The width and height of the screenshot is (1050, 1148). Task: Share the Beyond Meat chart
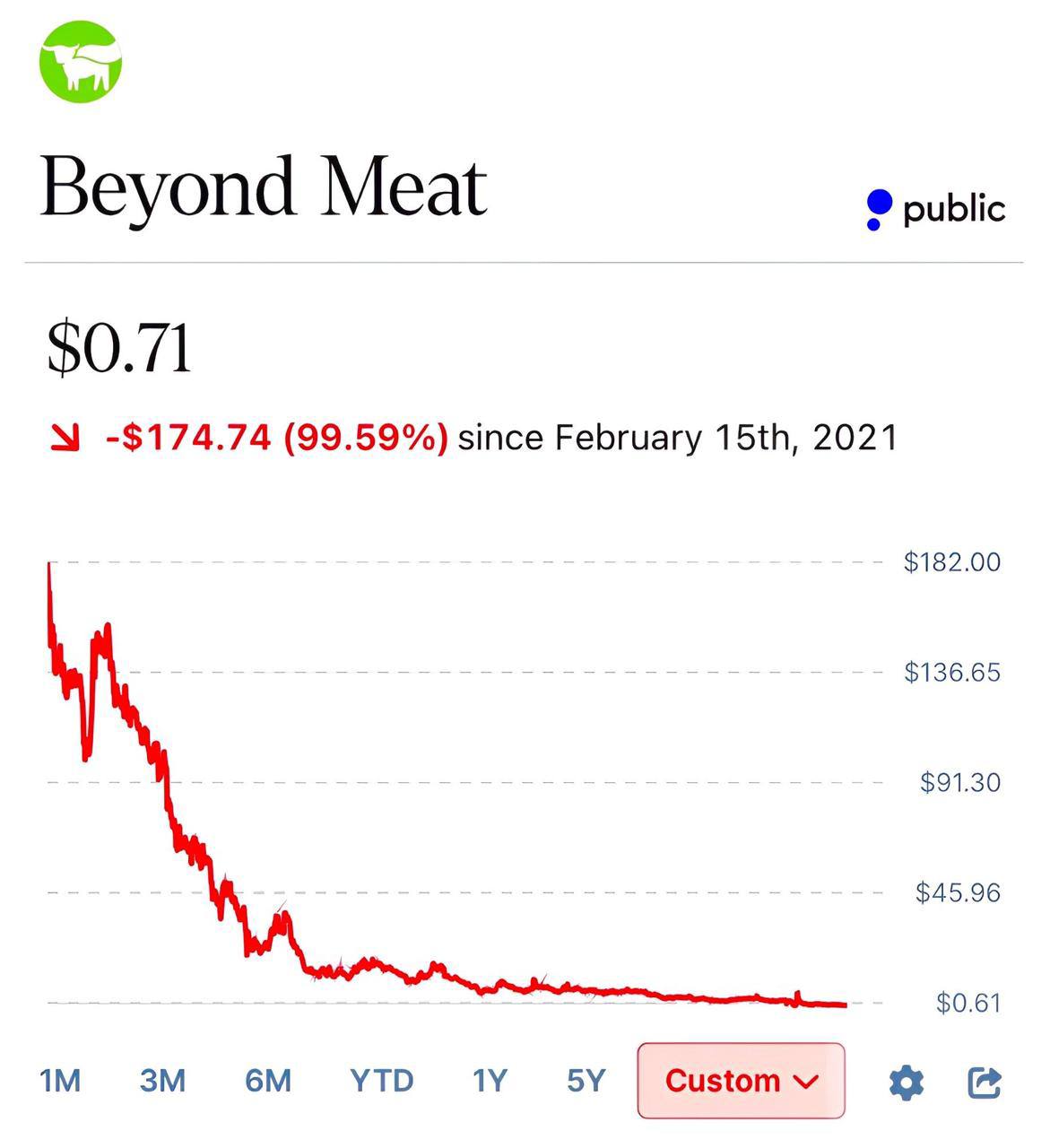984,1083
